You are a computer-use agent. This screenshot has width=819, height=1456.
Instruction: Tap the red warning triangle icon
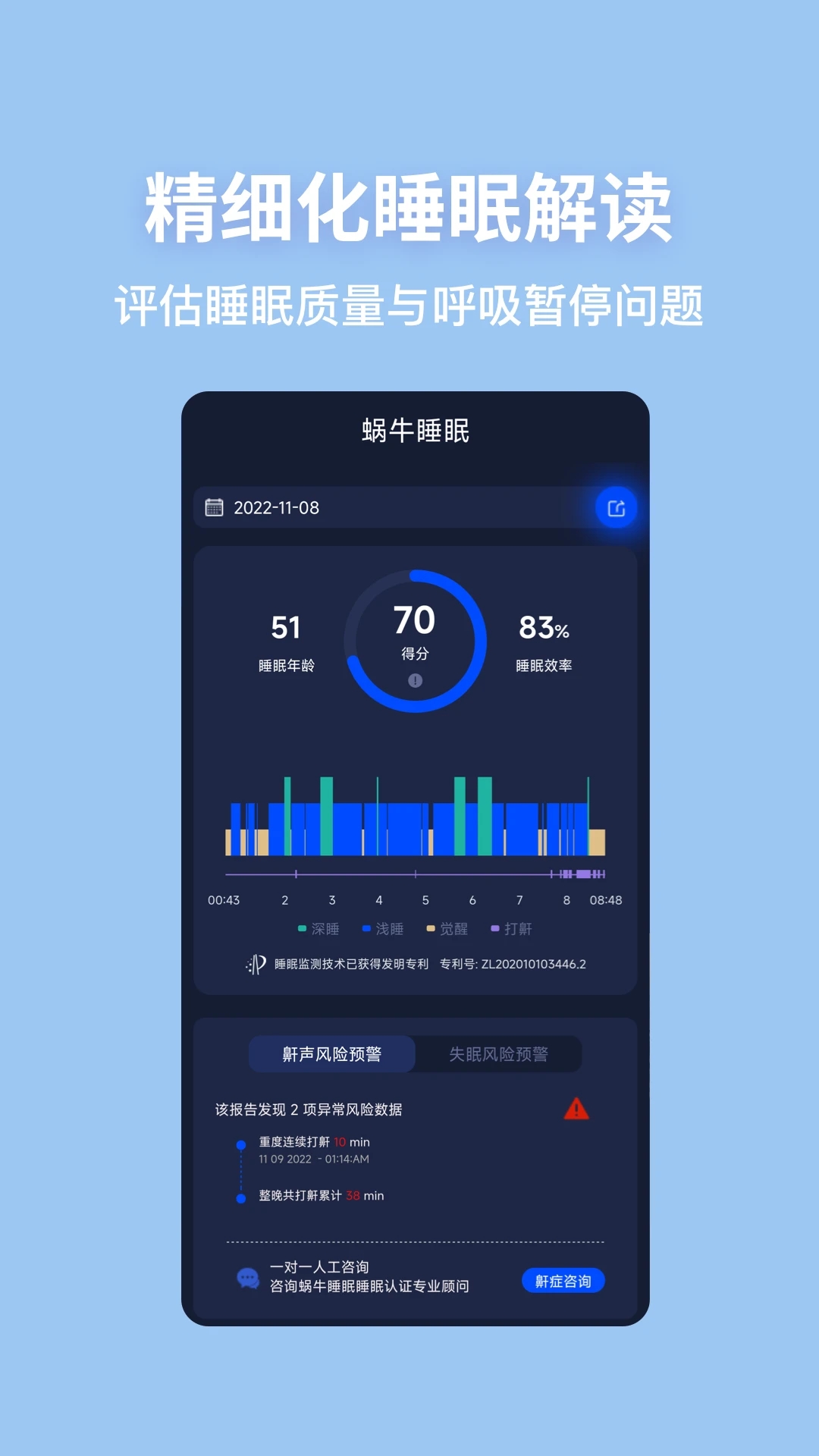click(x=577, y=1109)
